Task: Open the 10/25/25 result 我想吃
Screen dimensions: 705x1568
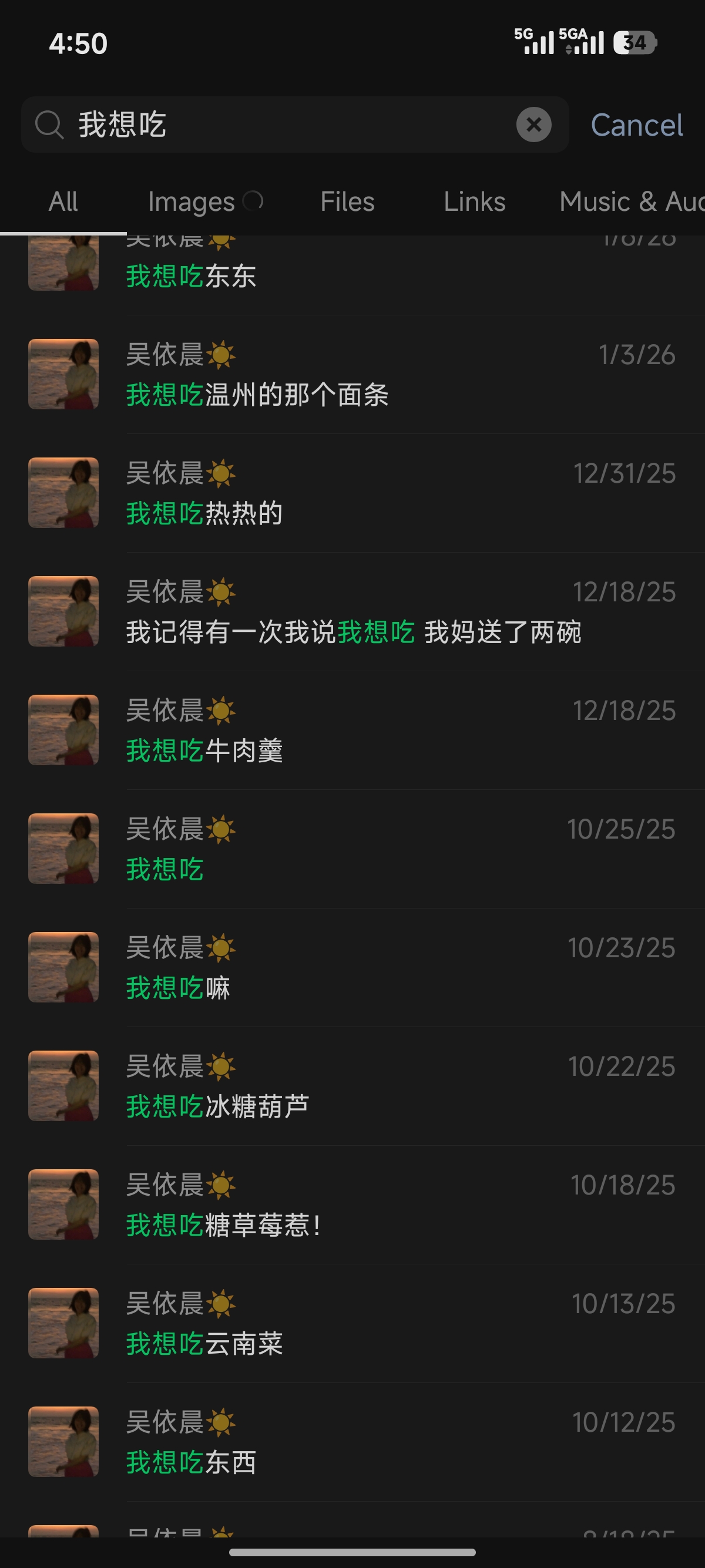Action: point(352,849)
